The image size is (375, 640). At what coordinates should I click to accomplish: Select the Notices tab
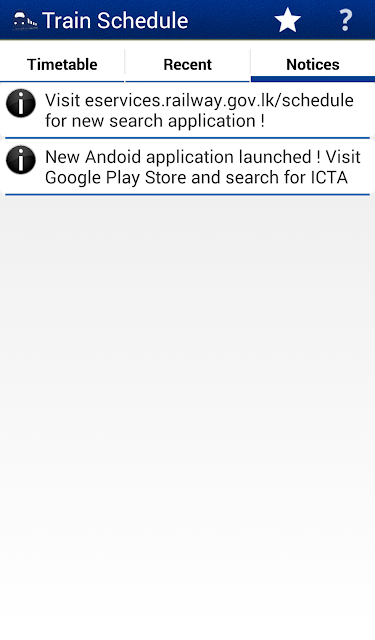coord(313,65)
